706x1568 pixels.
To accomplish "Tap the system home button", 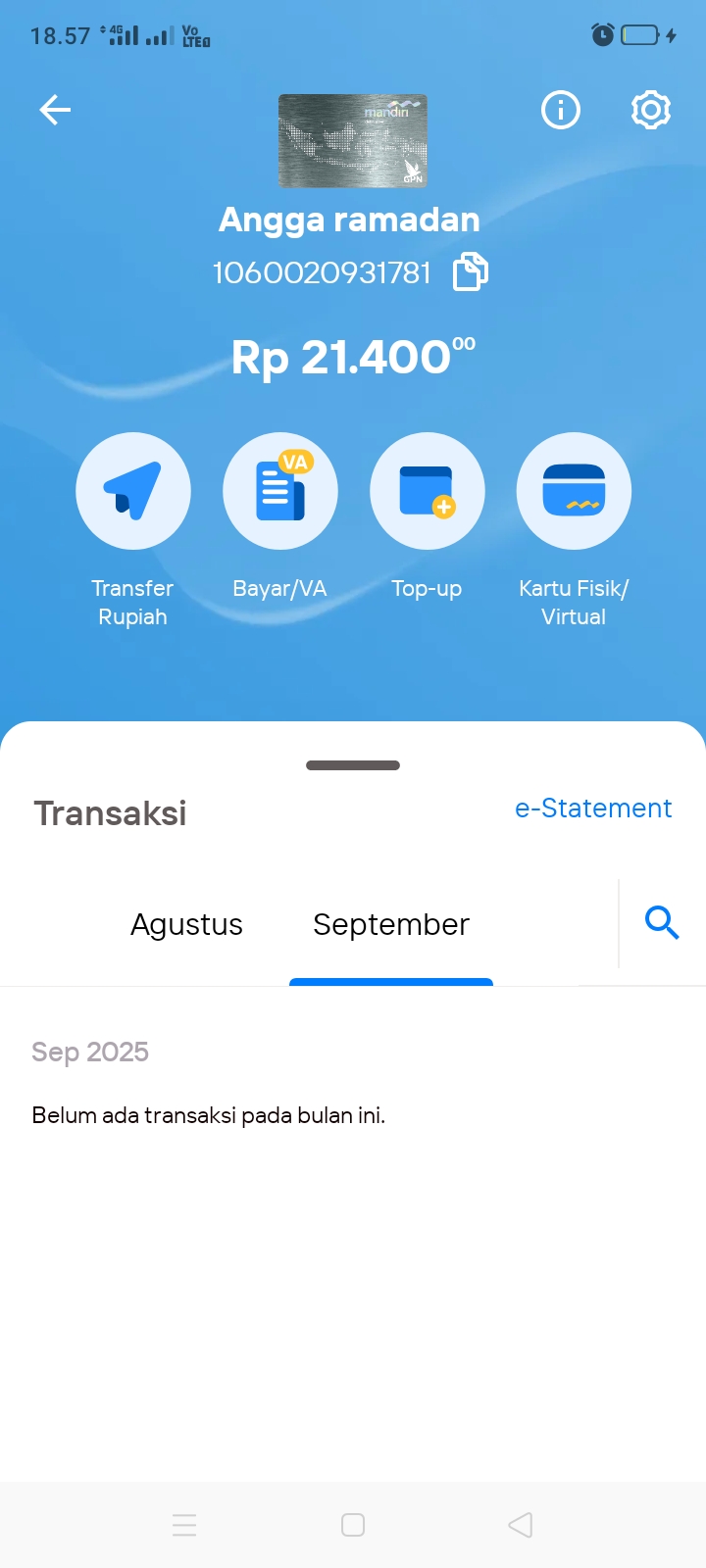I will coord(353,1525).
